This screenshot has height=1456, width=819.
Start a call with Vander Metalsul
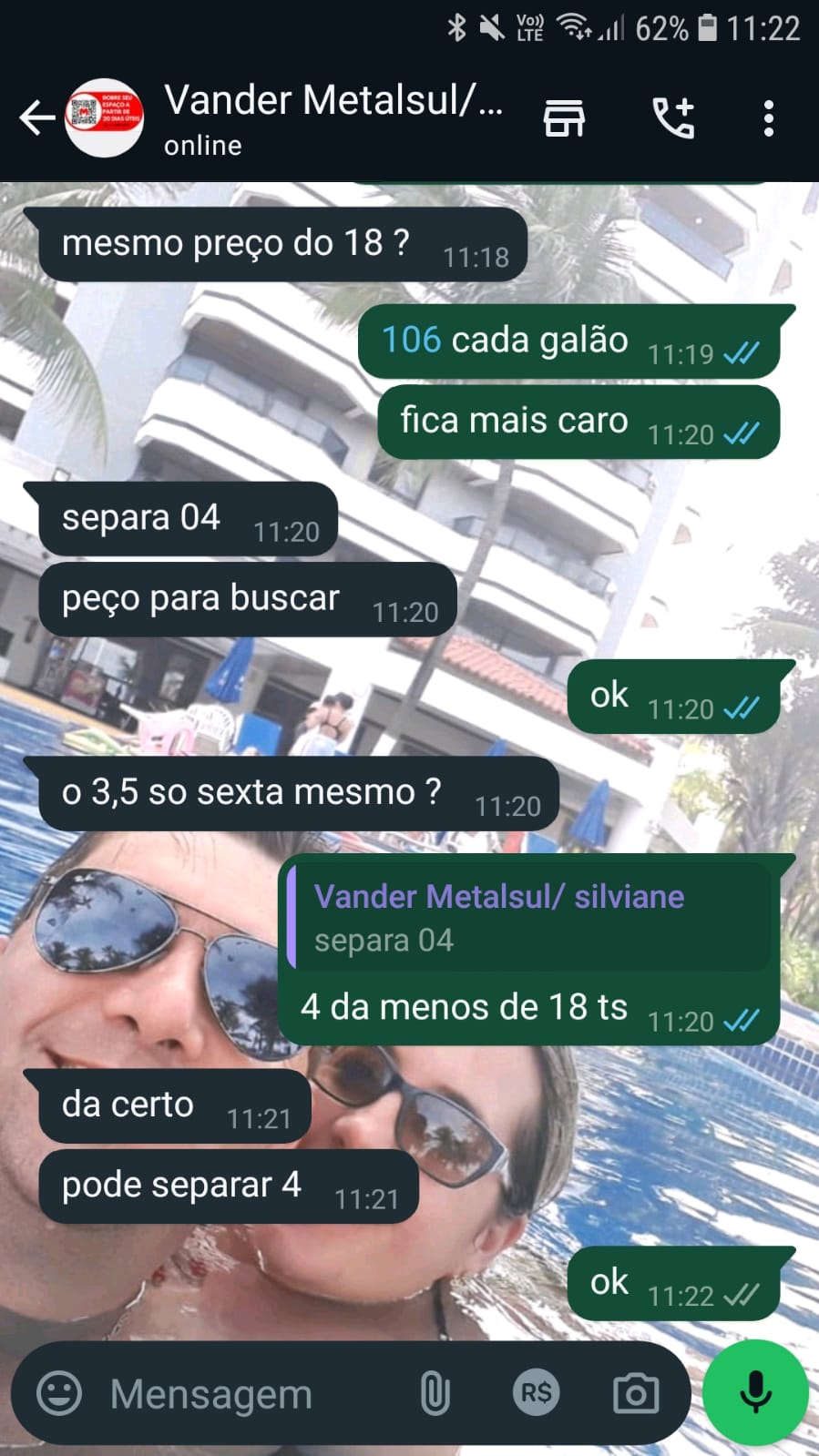(x=674, y=118)
